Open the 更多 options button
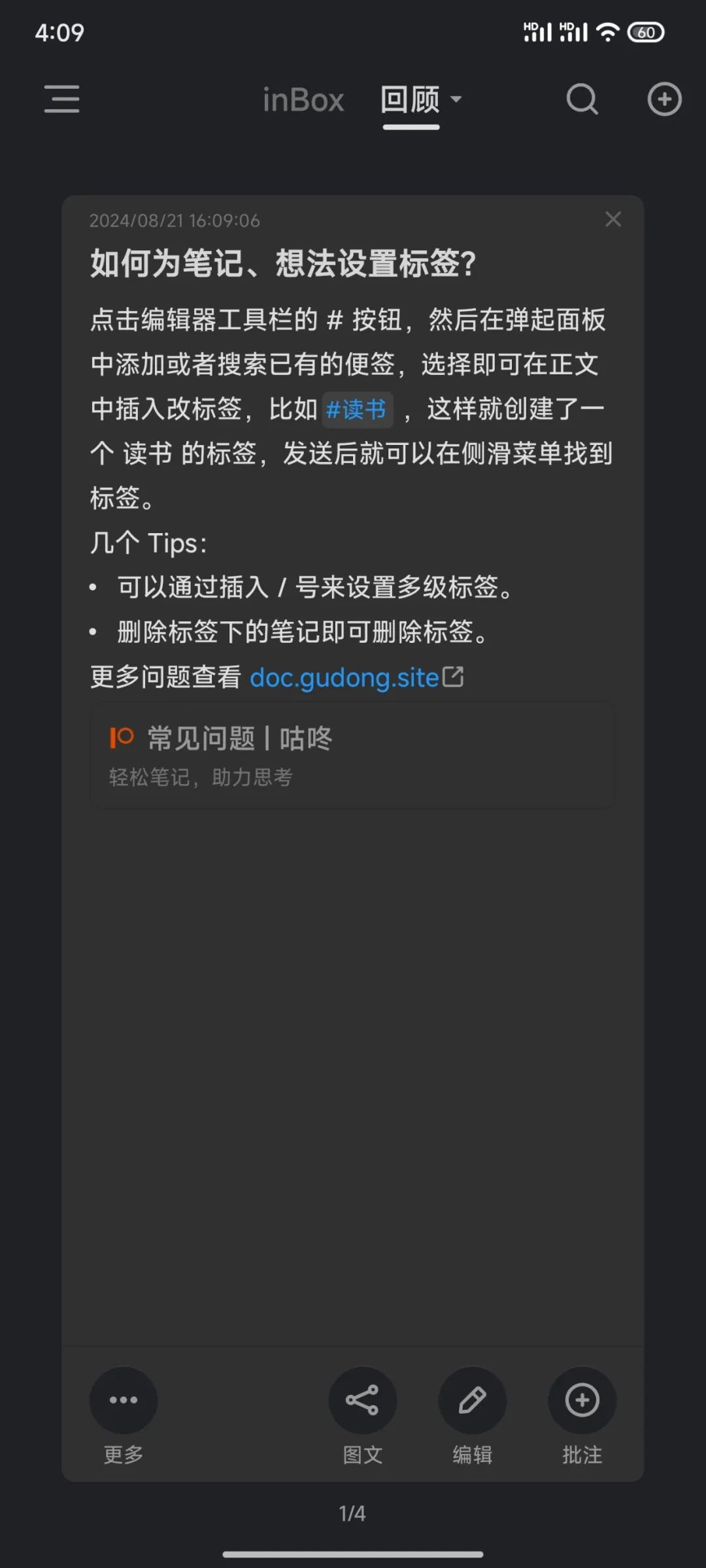Viewport: 706px width, 1568px height. (123, 1400)
